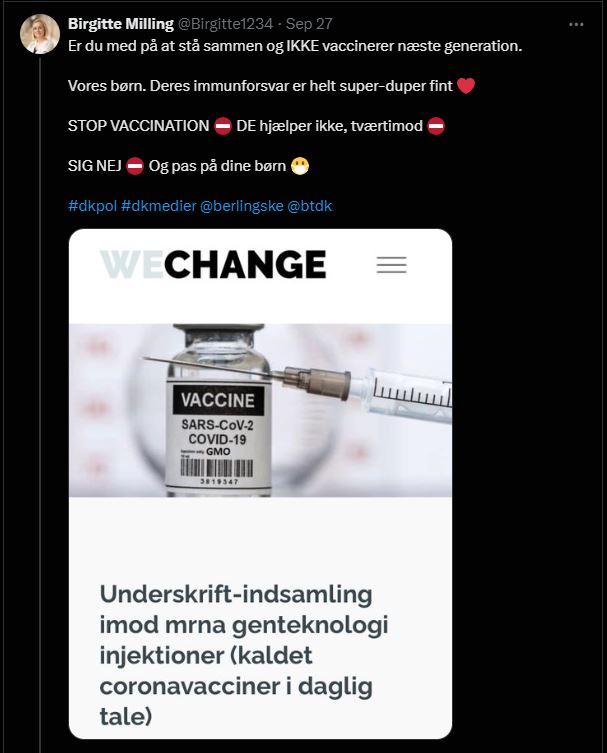Open the tweet's three-dot overflow menu
607x753 pixels.
(576, 24)
